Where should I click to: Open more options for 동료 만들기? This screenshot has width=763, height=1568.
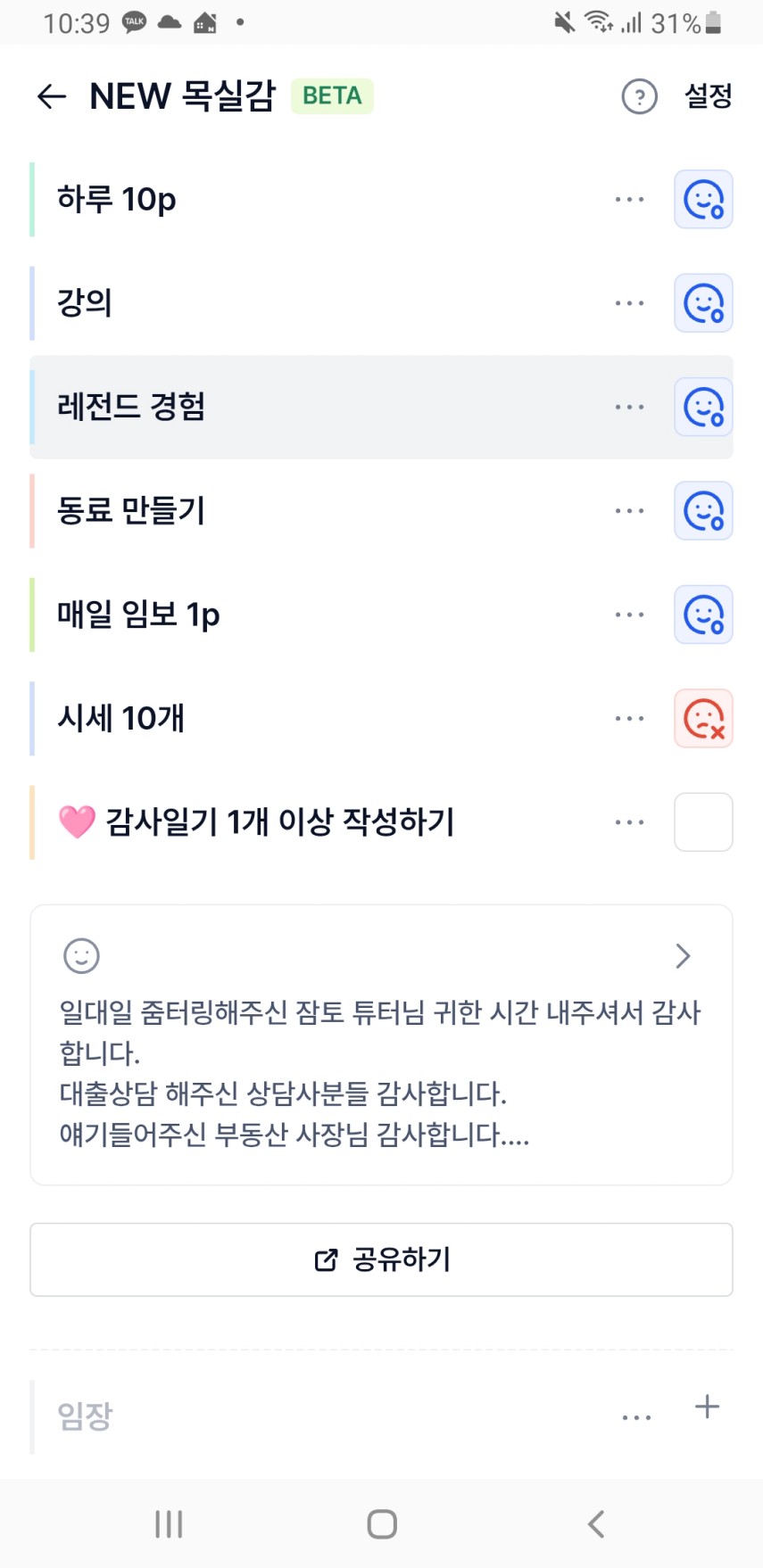629,511
